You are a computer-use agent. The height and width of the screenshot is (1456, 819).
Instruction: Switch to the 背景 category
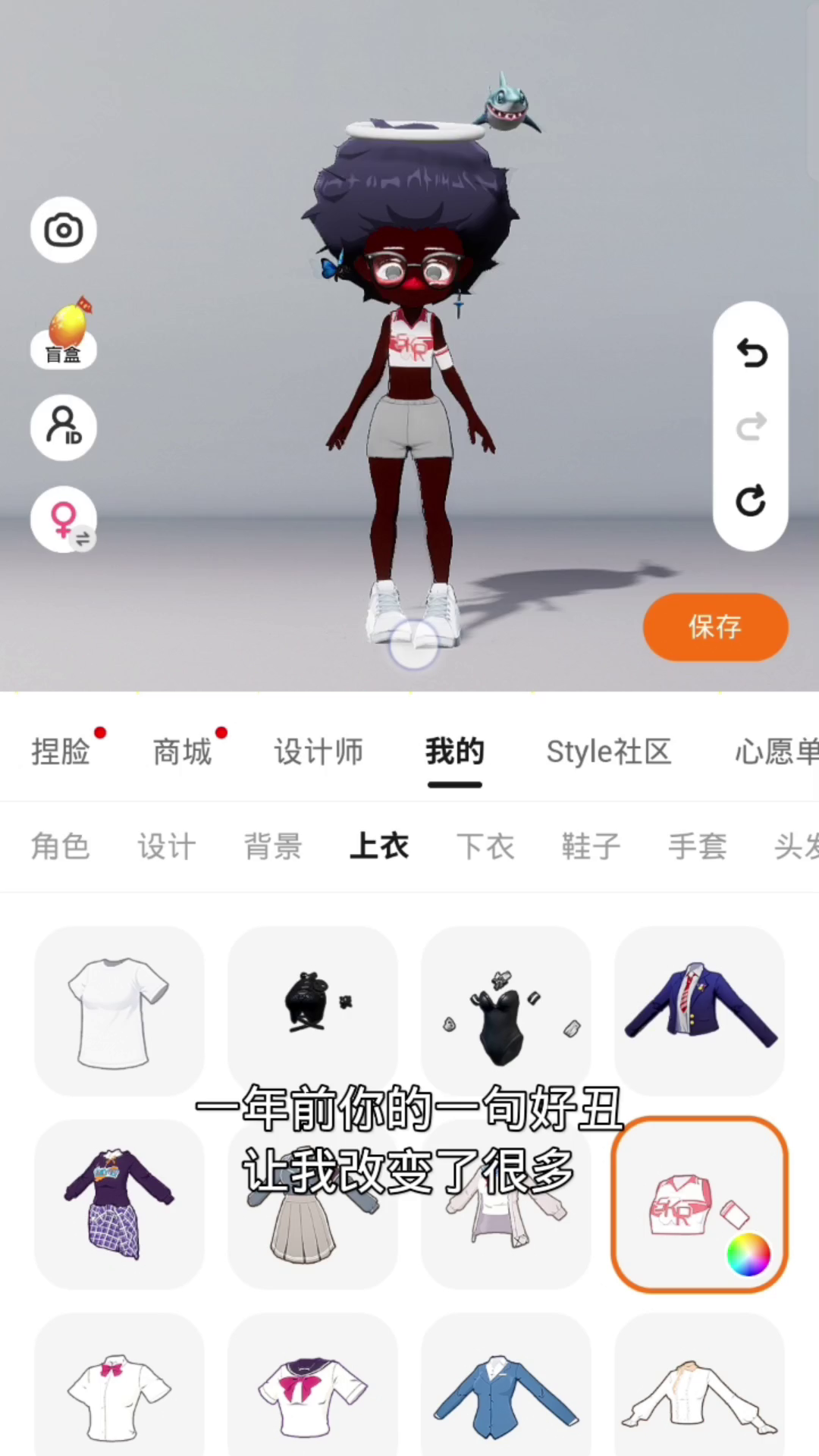coord(273,846)
